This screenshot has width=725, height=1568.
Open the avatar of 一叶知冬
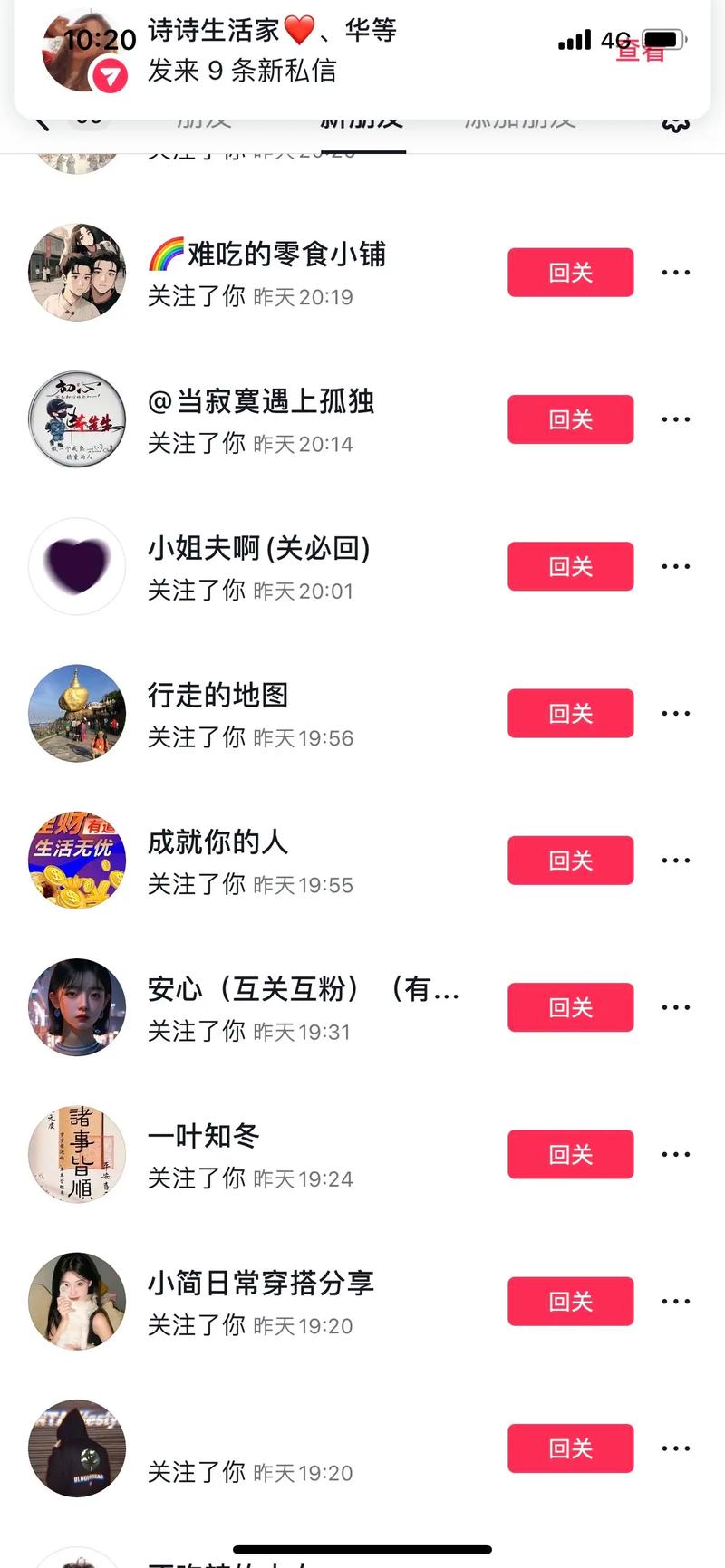click(77, 1154)
